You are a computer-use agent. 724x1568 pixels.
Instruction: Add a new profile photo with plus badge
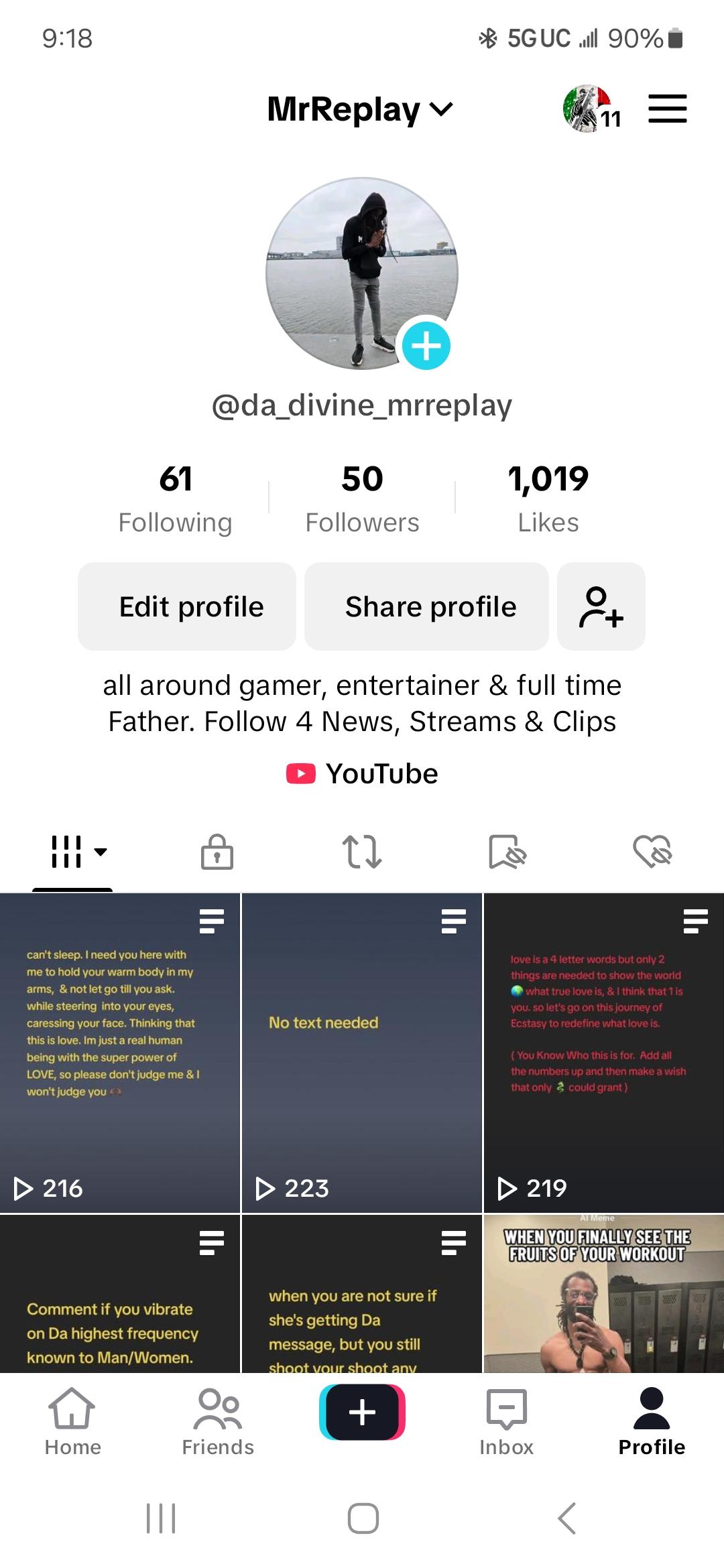pos(426,346)
